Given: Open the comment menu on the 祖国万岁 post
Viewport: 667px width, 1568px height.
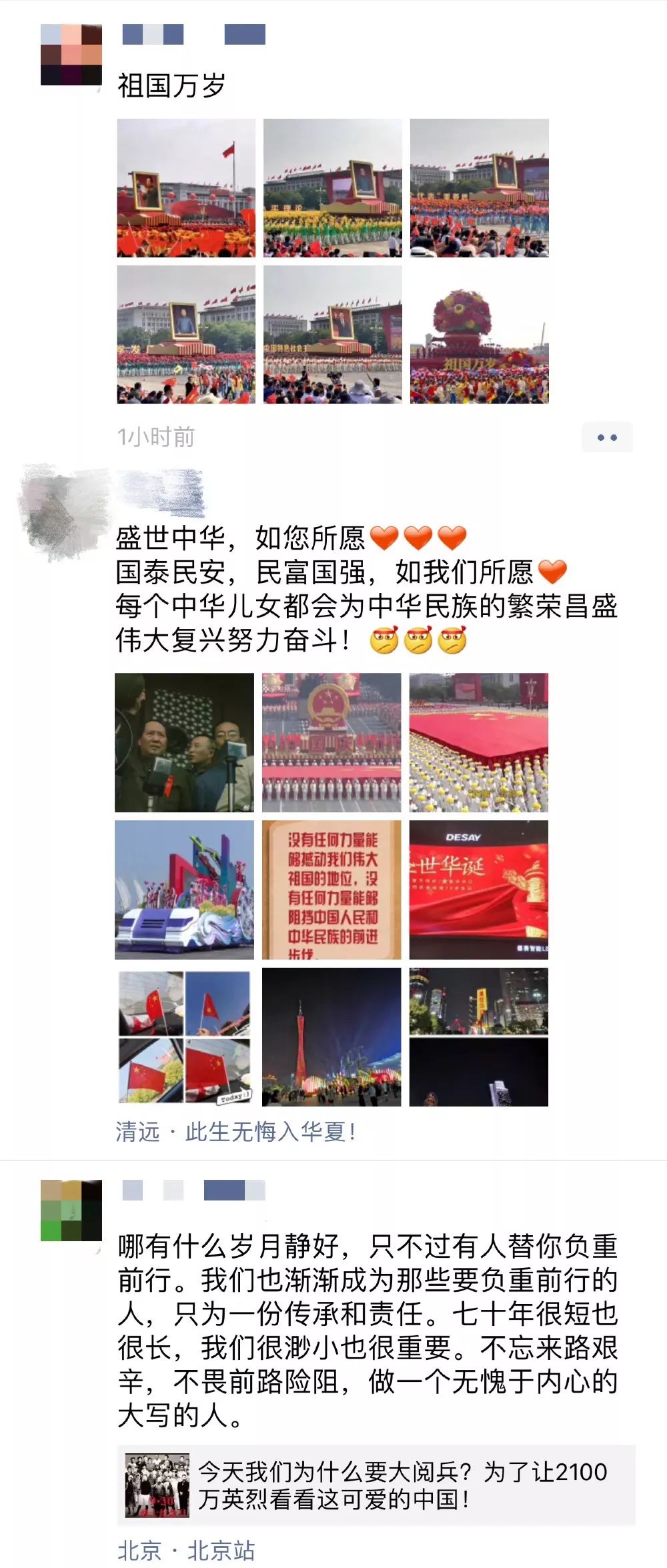Looking at the screenshot, I should [607, 438].
